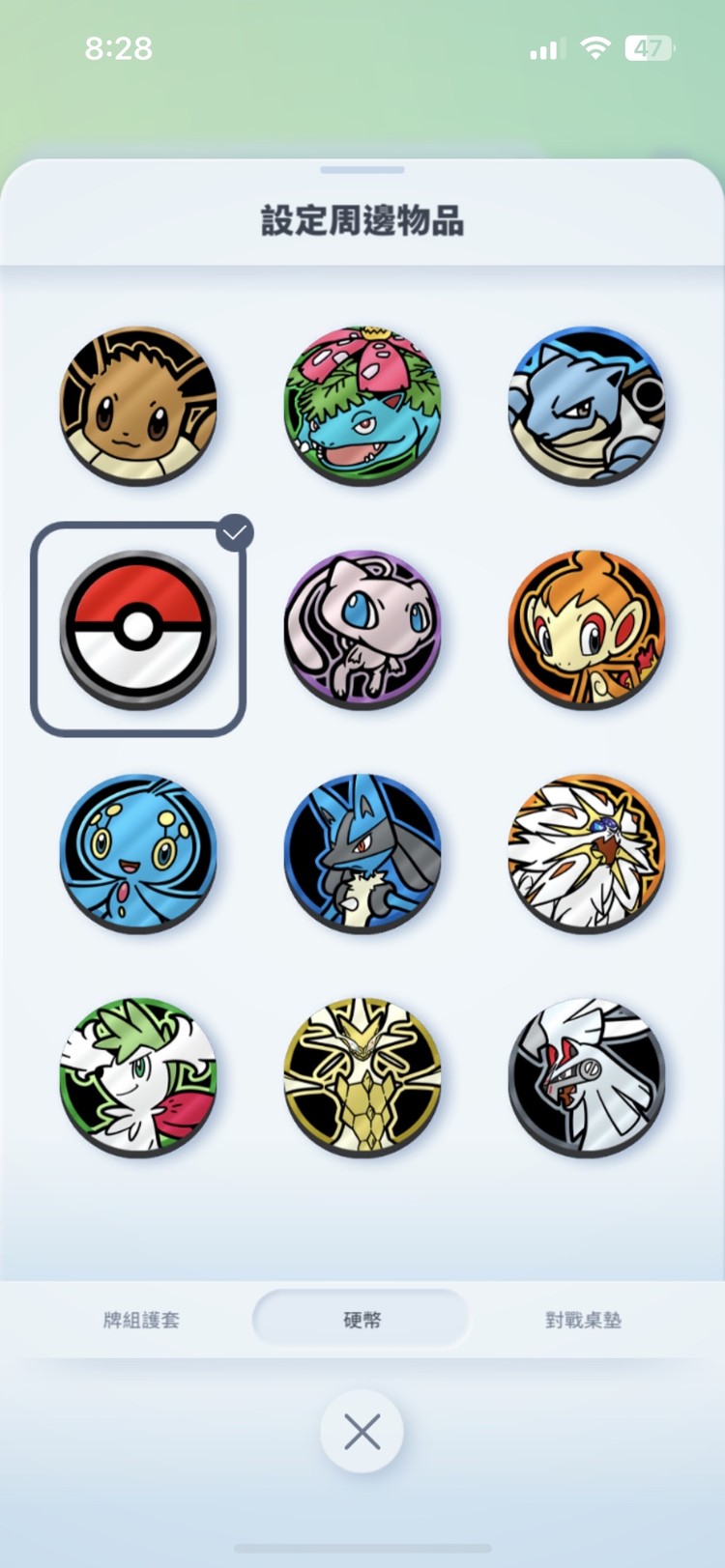Image resolution: width=725 pixels, height=1568 pixels.
Task: Select the golden Xerneas coin
Action: point(362,1077)
